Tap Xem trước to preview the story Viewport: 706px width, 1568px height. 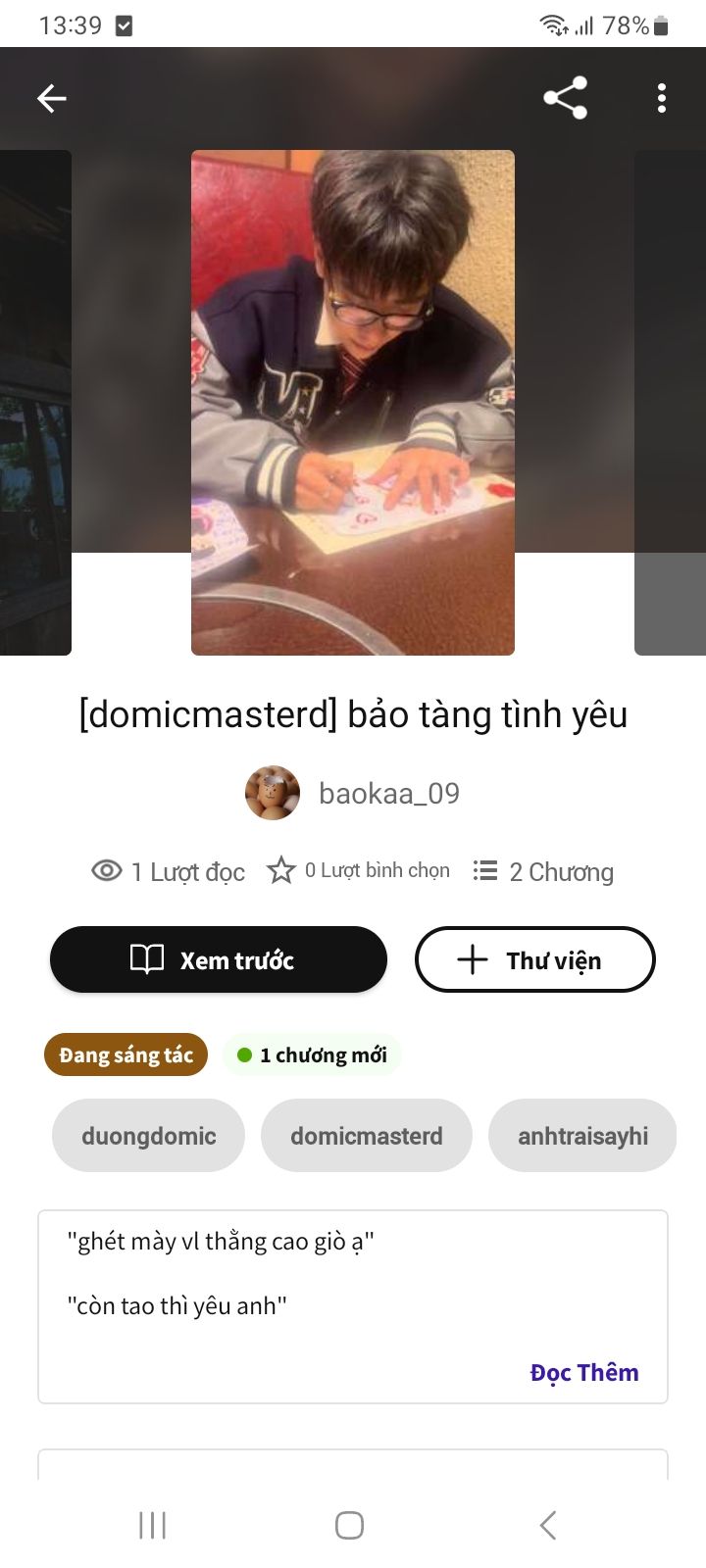coord(219,959)
